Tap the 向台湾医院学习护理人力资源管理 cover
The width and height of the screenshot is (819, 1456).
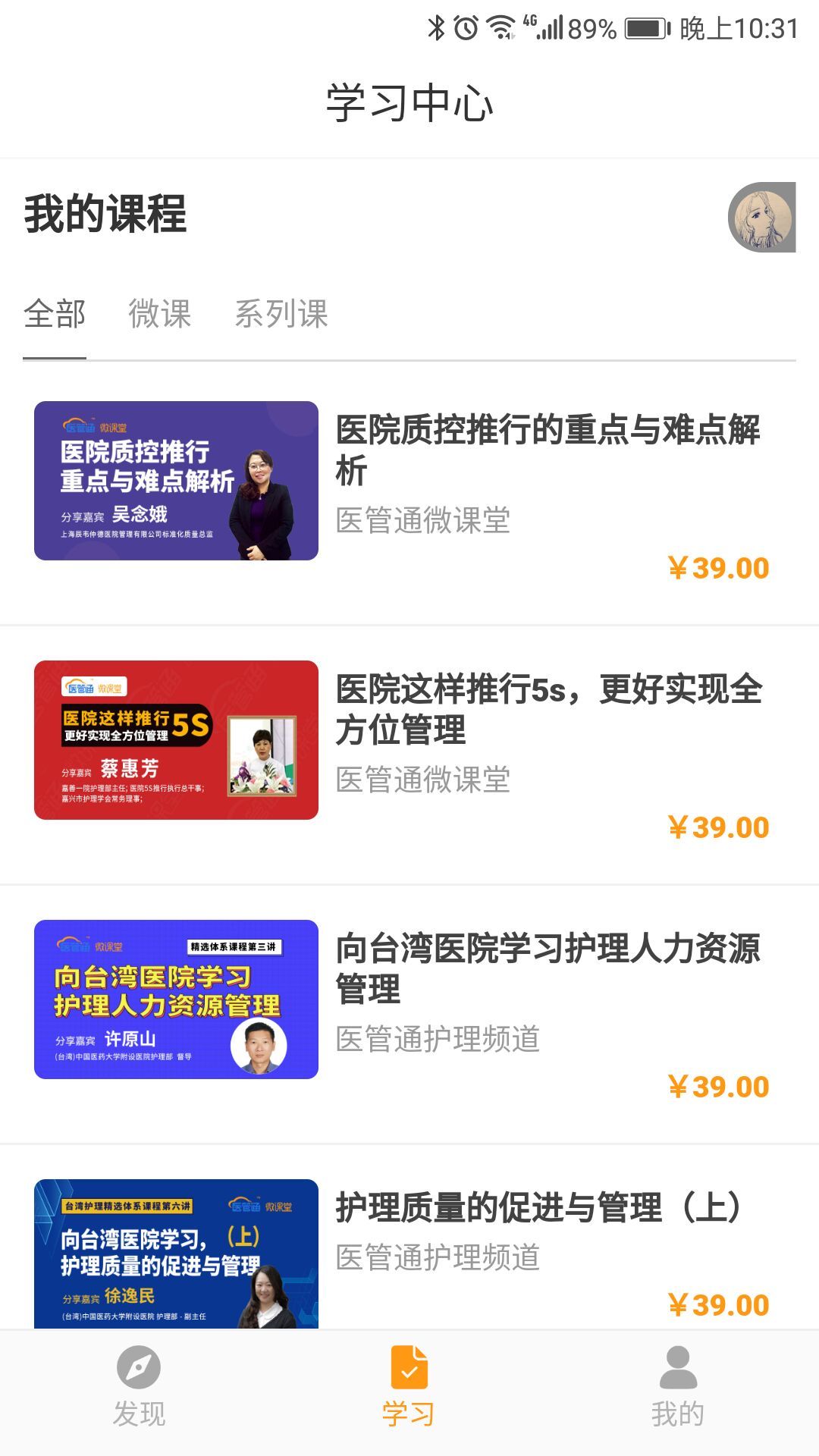(176, 1001)
